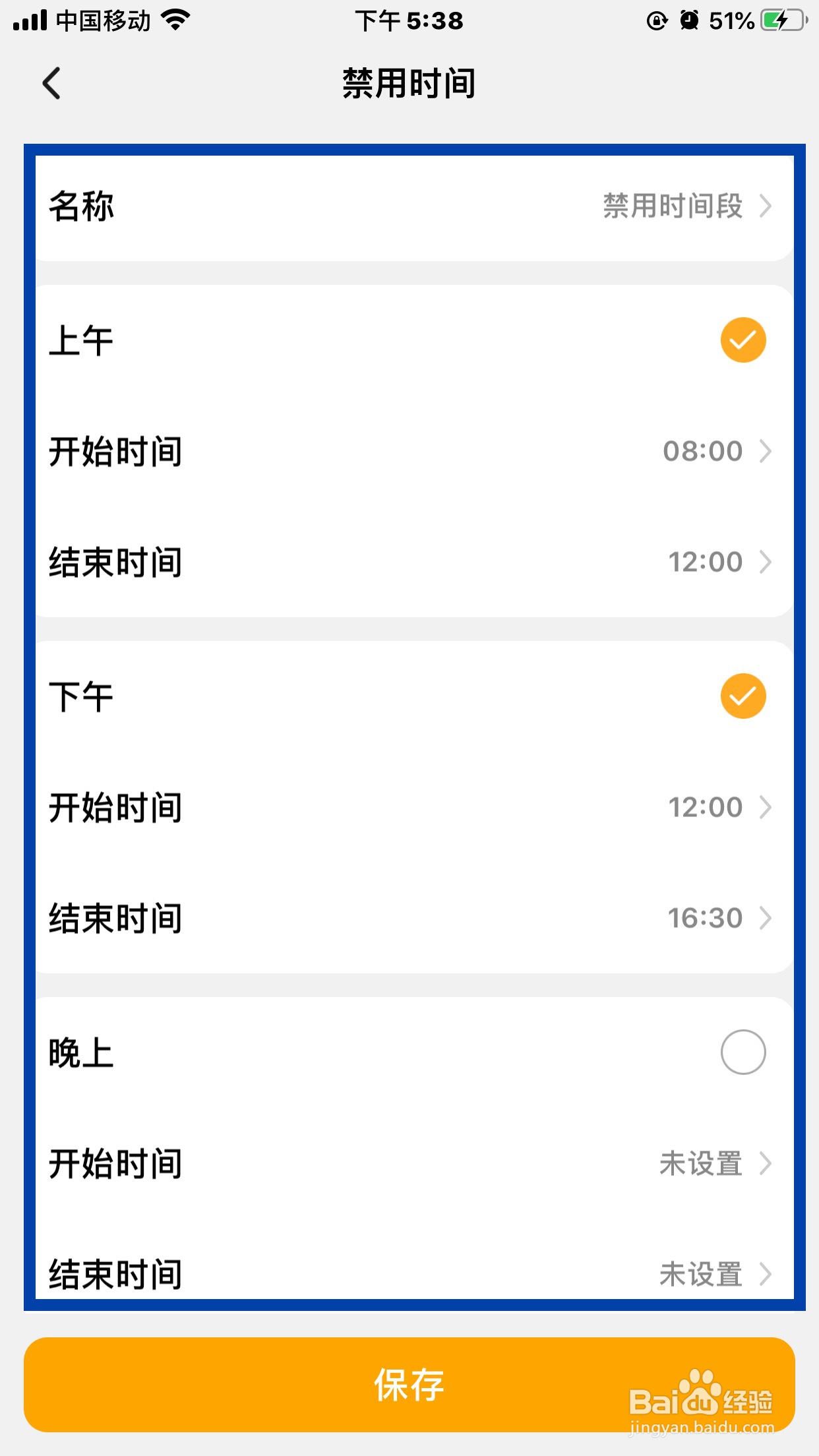Uncheck the 上午 time period
The height and width of the screenshot is (1456, 819).
click(743, 340)
